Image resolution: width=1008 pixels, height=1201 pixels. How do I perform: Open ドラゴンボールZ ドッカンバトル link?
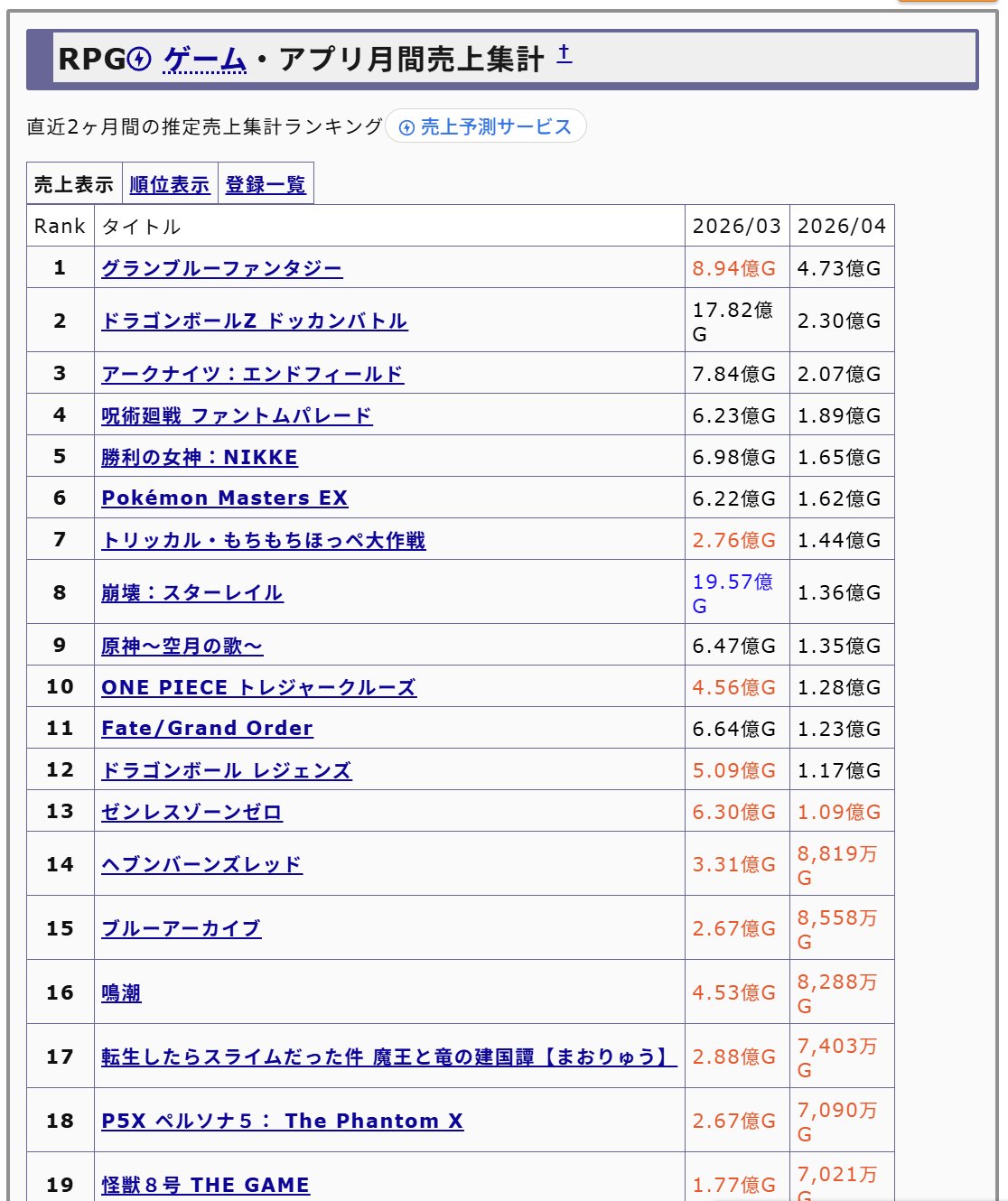255,321
